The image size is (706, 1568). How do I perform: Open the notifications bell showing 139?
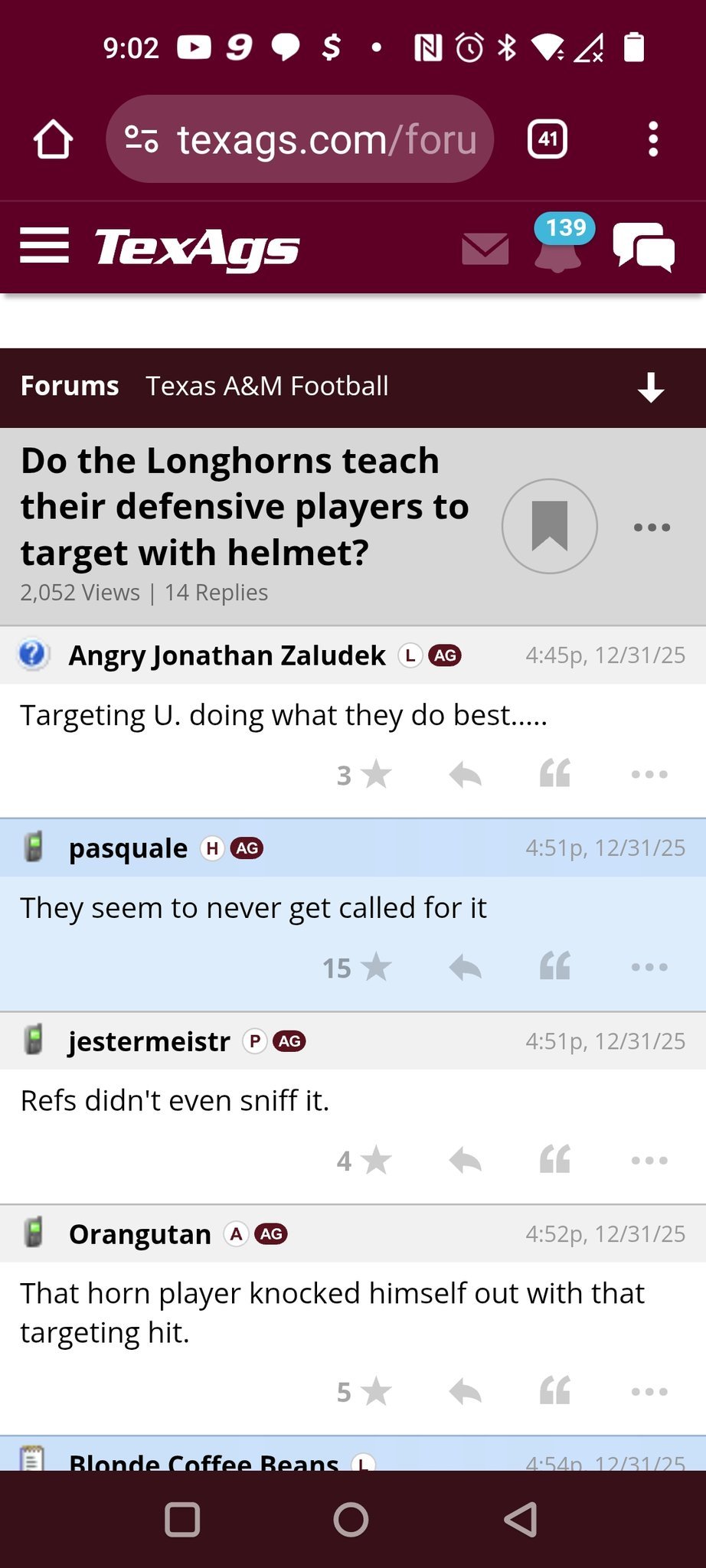(558, 247)
